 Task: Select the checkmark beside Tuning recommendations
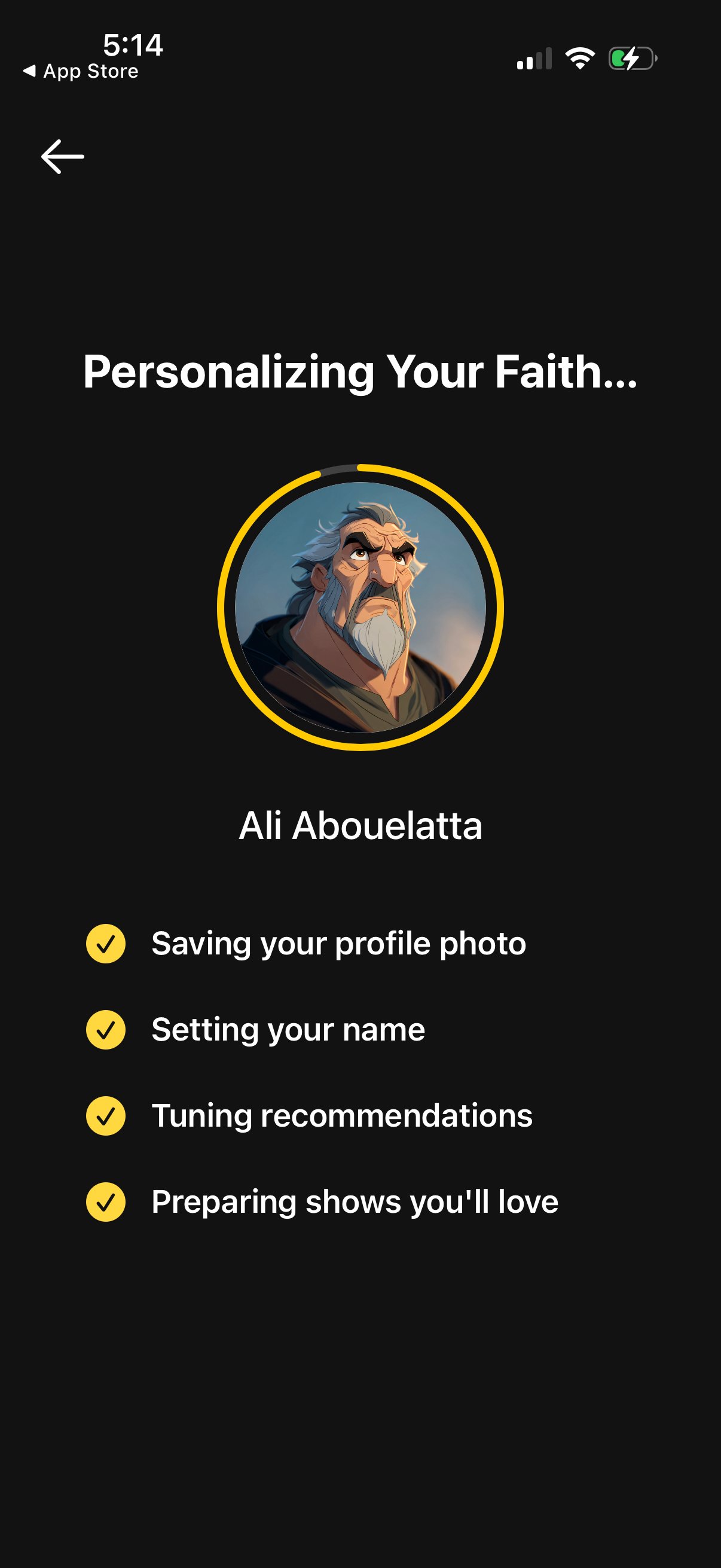[105, 1116]
